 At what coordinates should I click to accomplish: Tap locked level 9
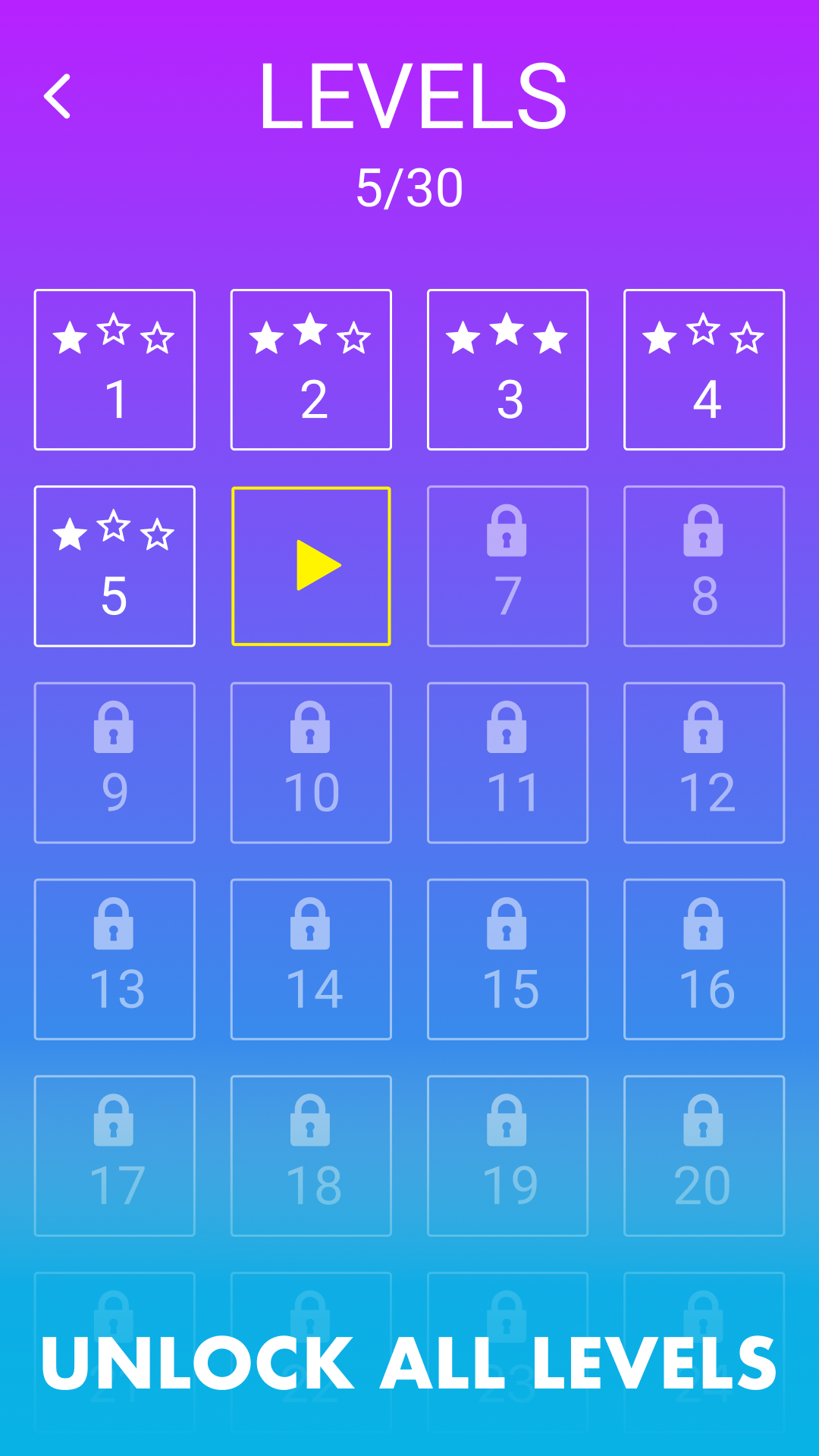[x=115, y=762]
